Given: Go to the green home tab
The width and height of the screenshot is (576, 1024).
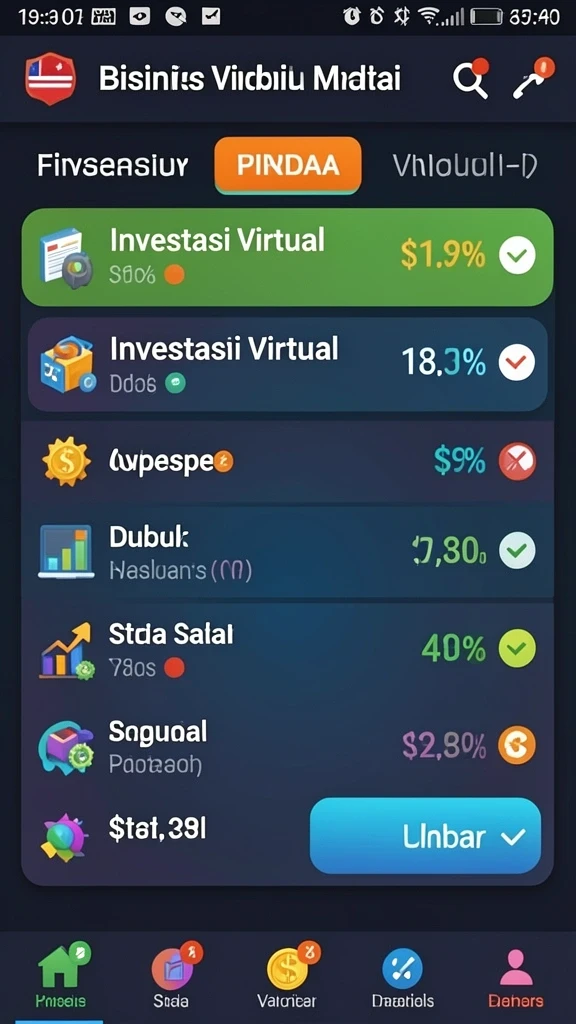Looking at the screenshot, I should tap(60, 976).
